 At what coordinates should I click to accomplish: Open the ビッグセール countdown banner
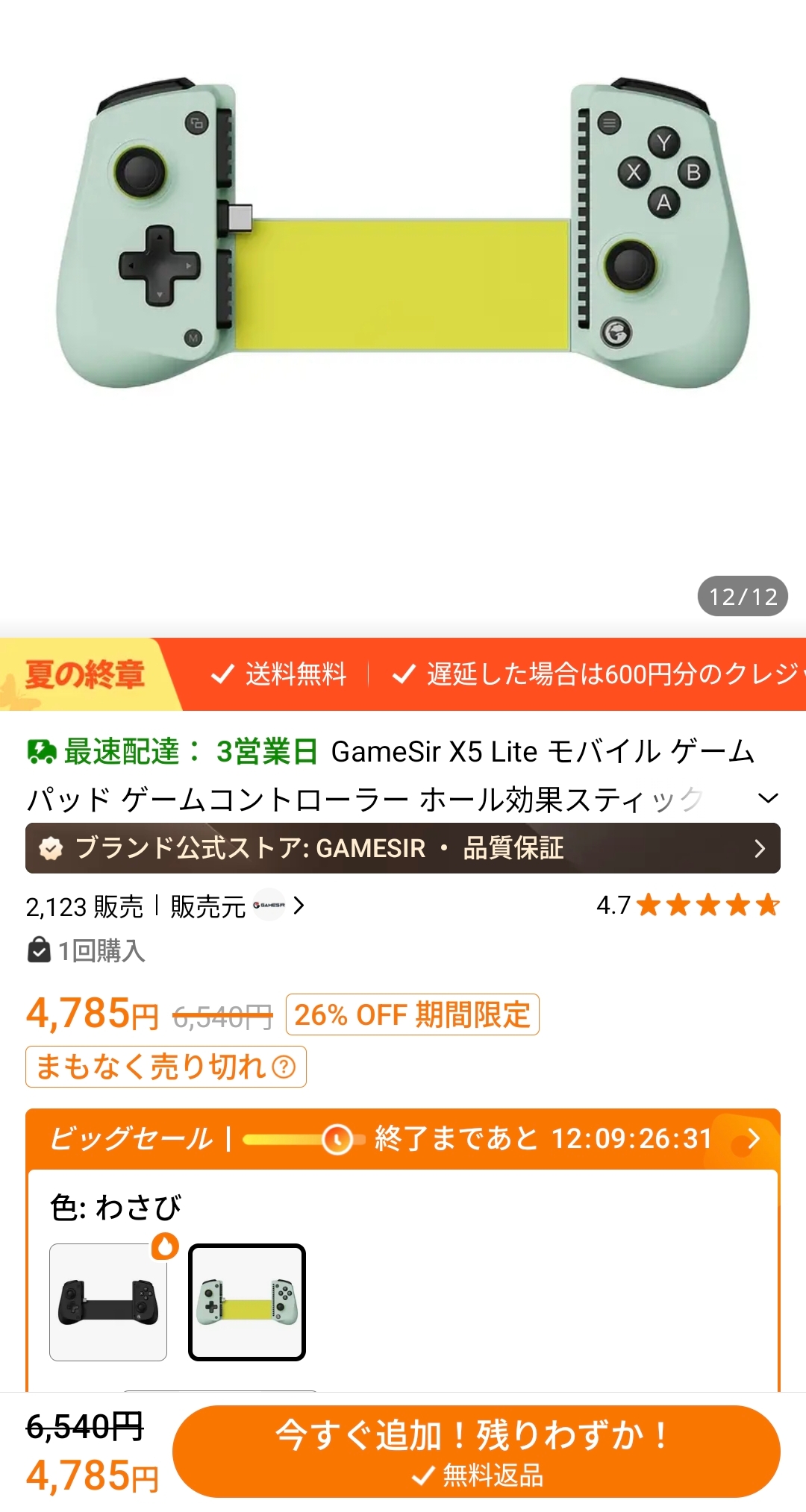click(x=403, y=1139)
